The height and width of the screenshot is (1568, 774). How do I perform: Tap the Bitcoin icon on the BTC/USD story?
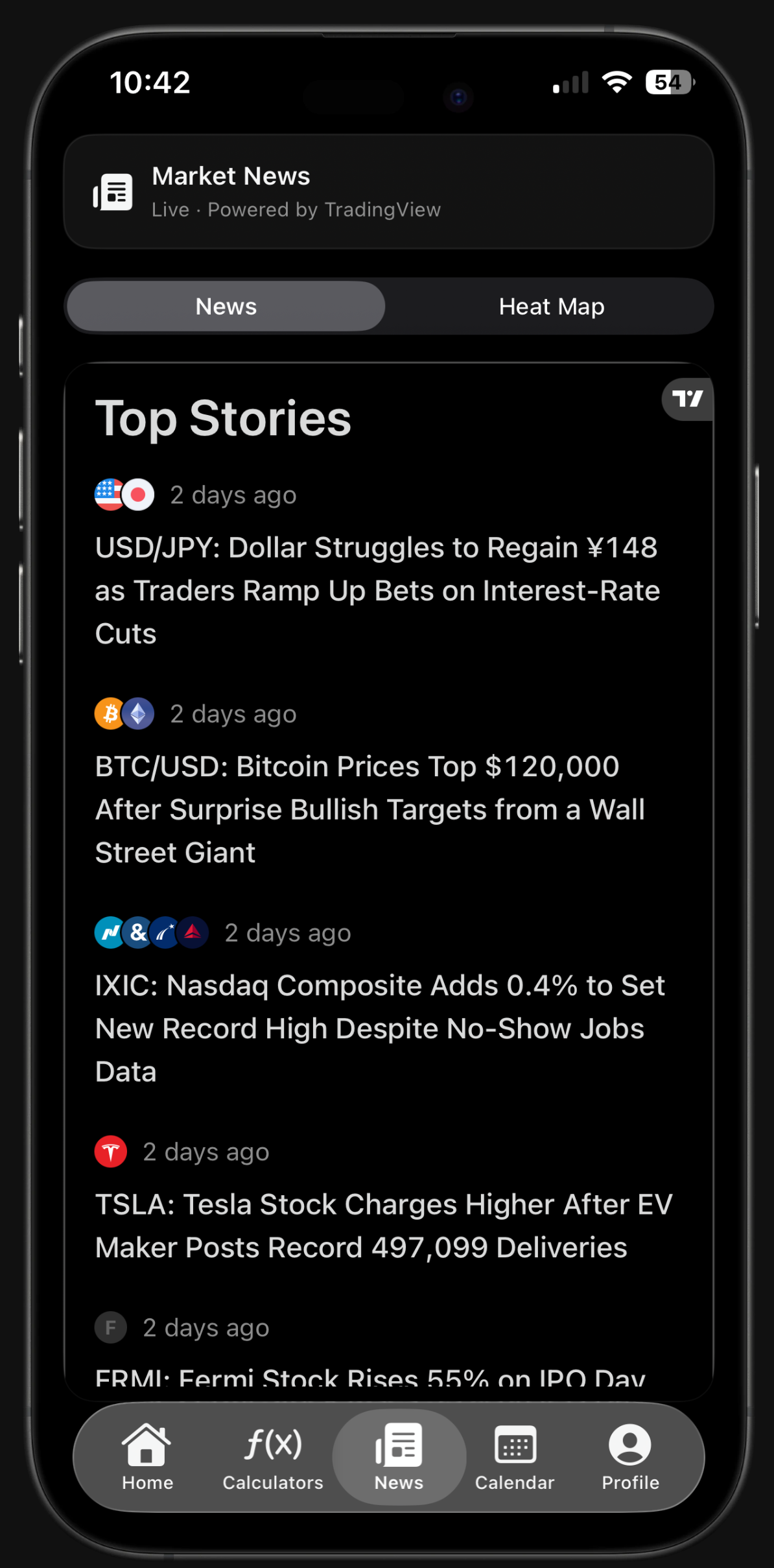point(111,713)
